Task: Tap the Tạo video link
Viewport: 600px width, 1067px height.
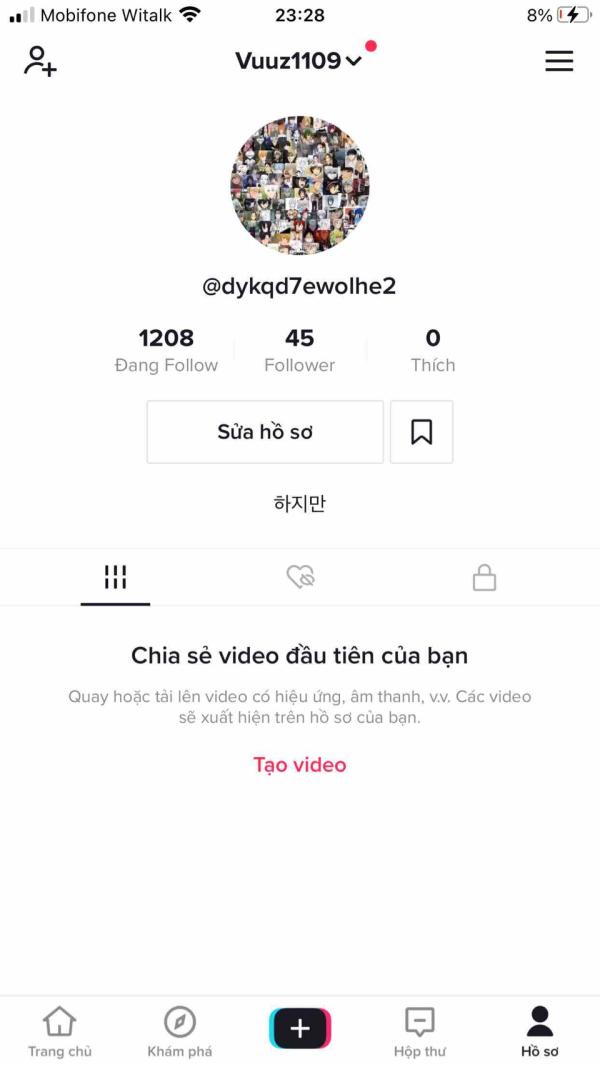Action: [300, 764]
